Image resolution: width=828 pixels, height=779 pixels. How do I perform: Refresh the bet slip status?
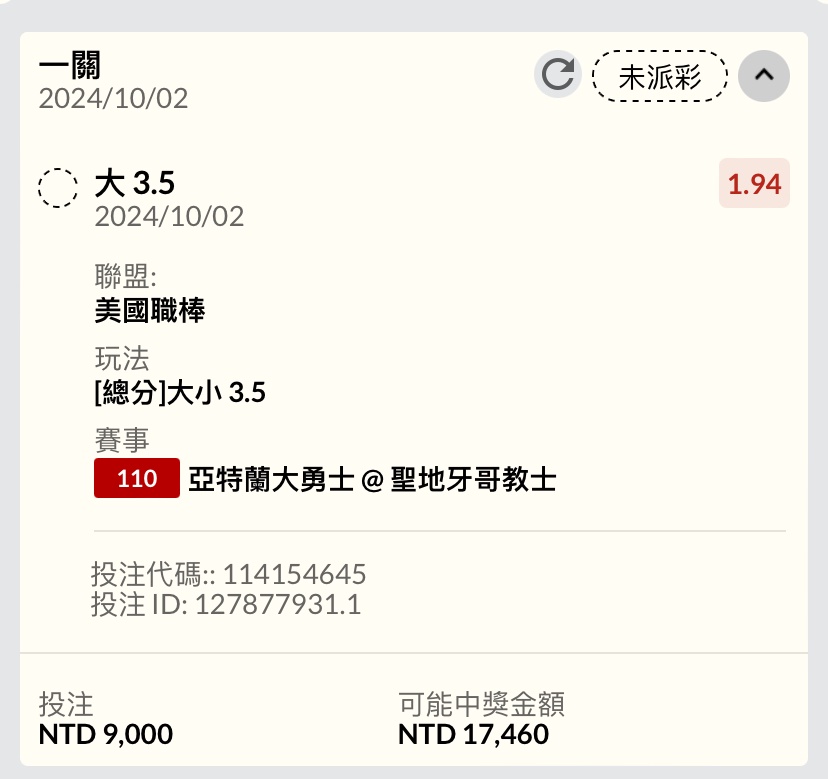click(558, 75)
